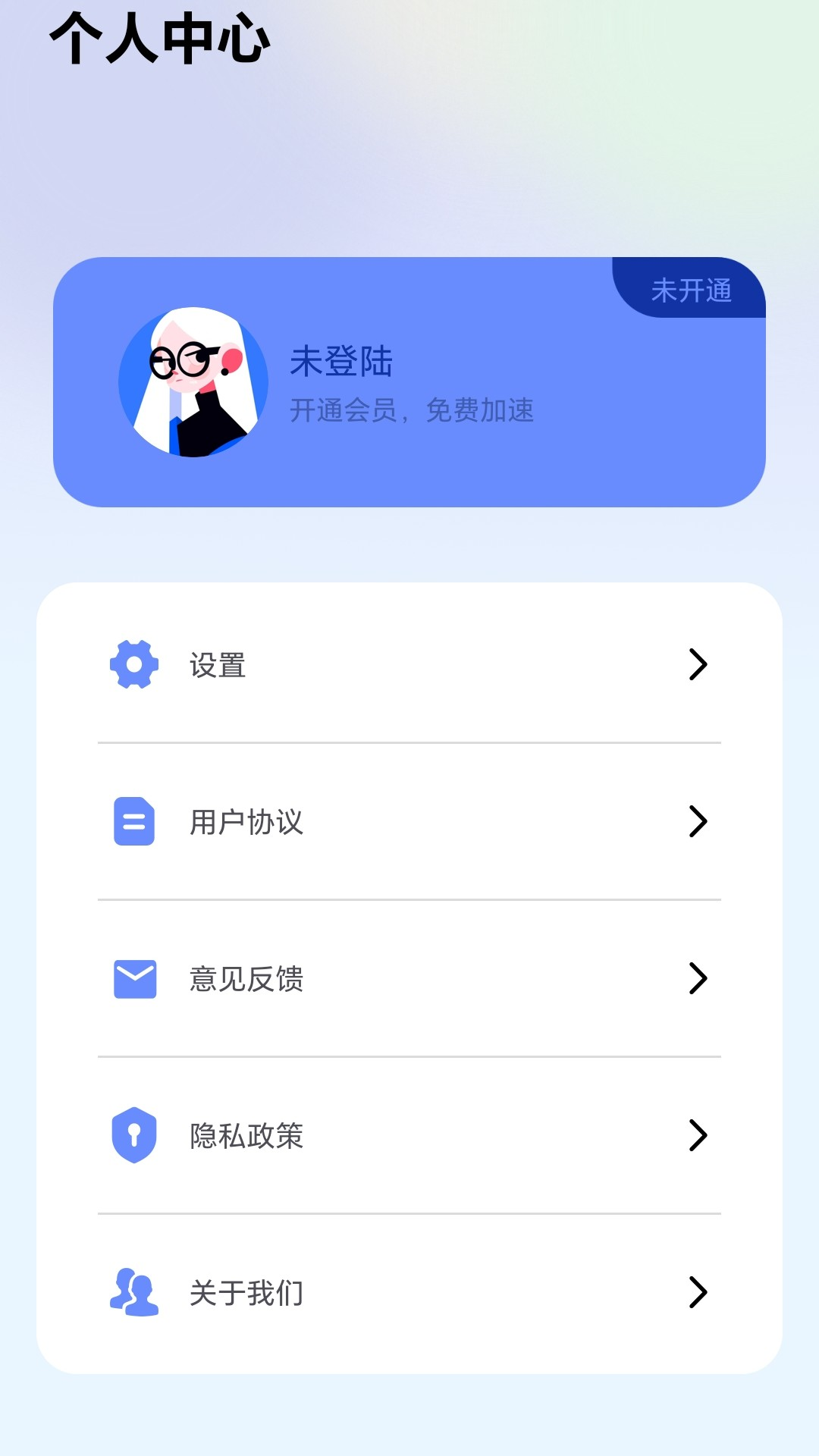The width and height of the screenshot is (819, 1456).
Task: Click the envelope icon beside 意见反馈
Action: click(135, 978)
